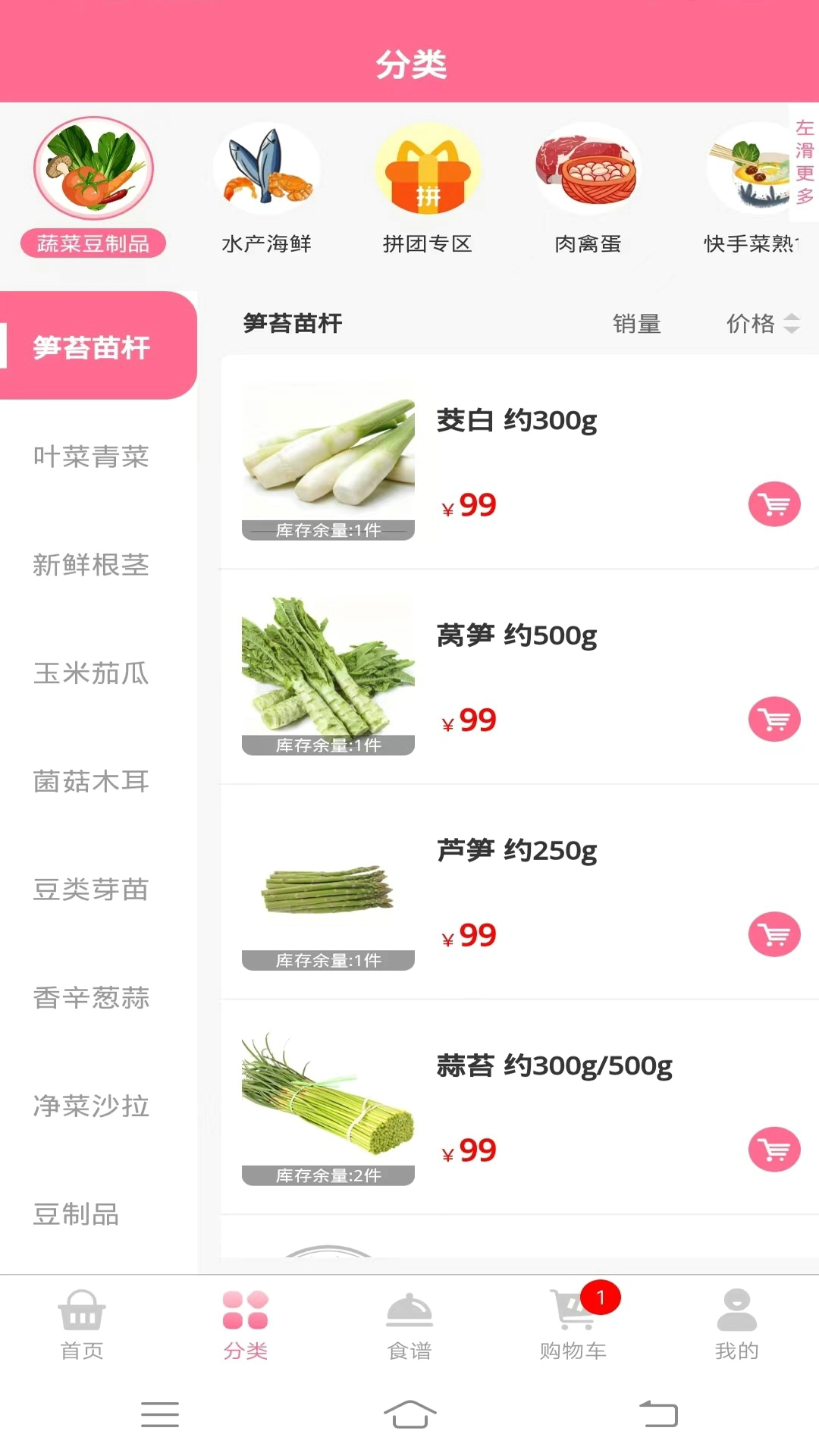Add 茭白 约300g to cart
Viewport: 819px width, 1456px height.
(x=774, y=504)
